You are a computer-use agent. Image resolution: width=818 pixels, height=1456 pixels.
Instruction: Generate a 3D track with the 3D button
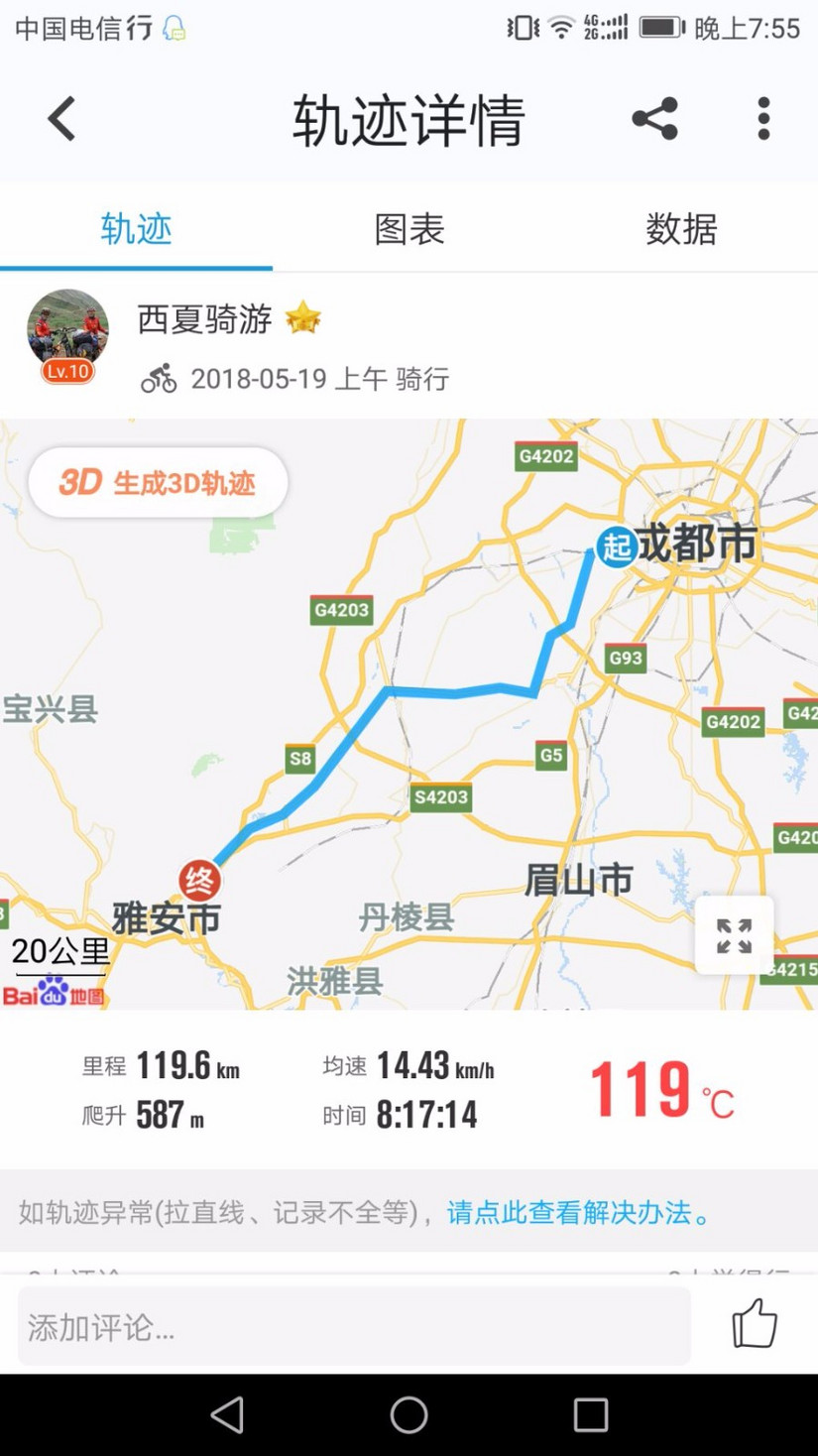157,482
